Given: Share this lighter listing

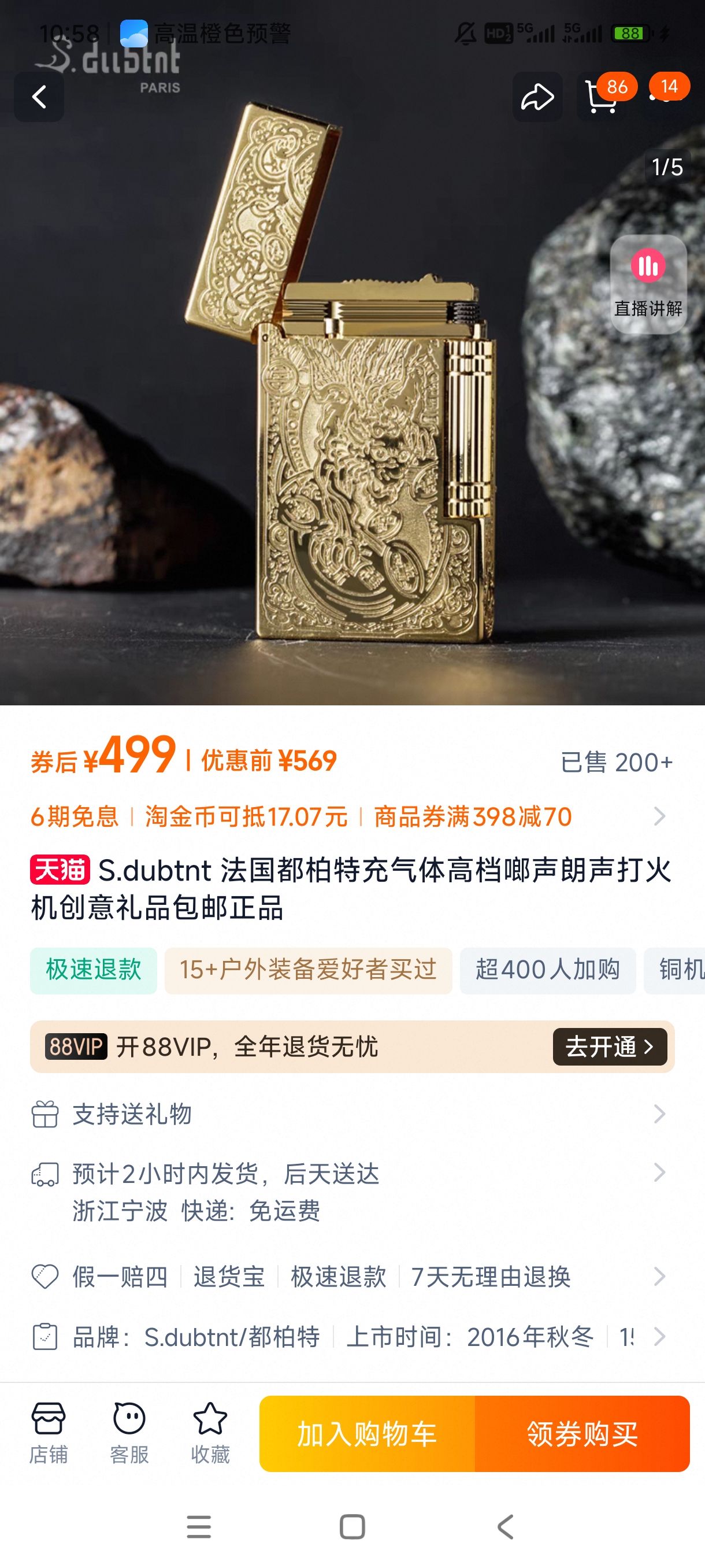Looking at the screenshot, I should tap(537, 97).
